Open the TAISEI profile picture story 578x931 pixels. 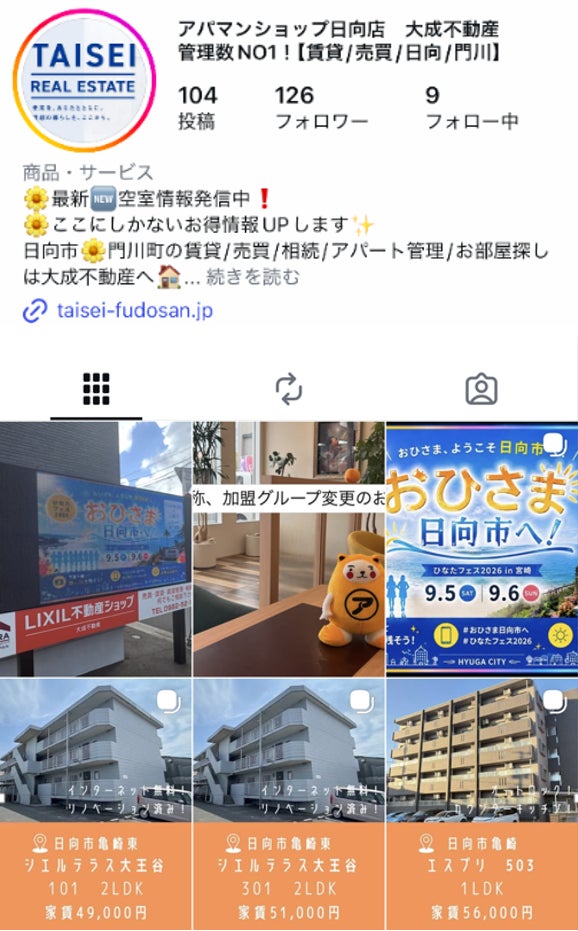84,80
